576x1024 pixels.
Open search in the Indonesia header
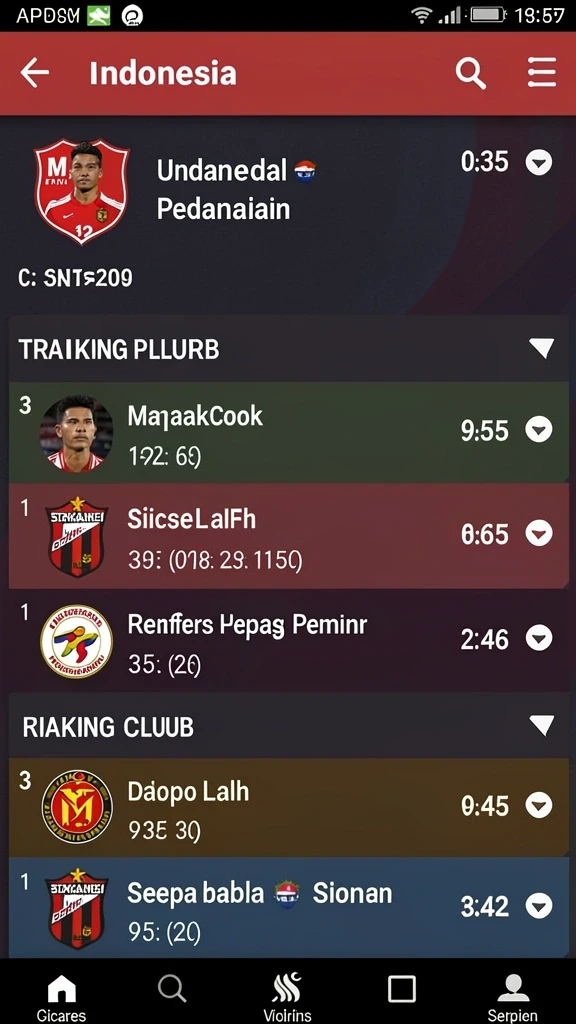pyautogui.click(x=471, y=72)
